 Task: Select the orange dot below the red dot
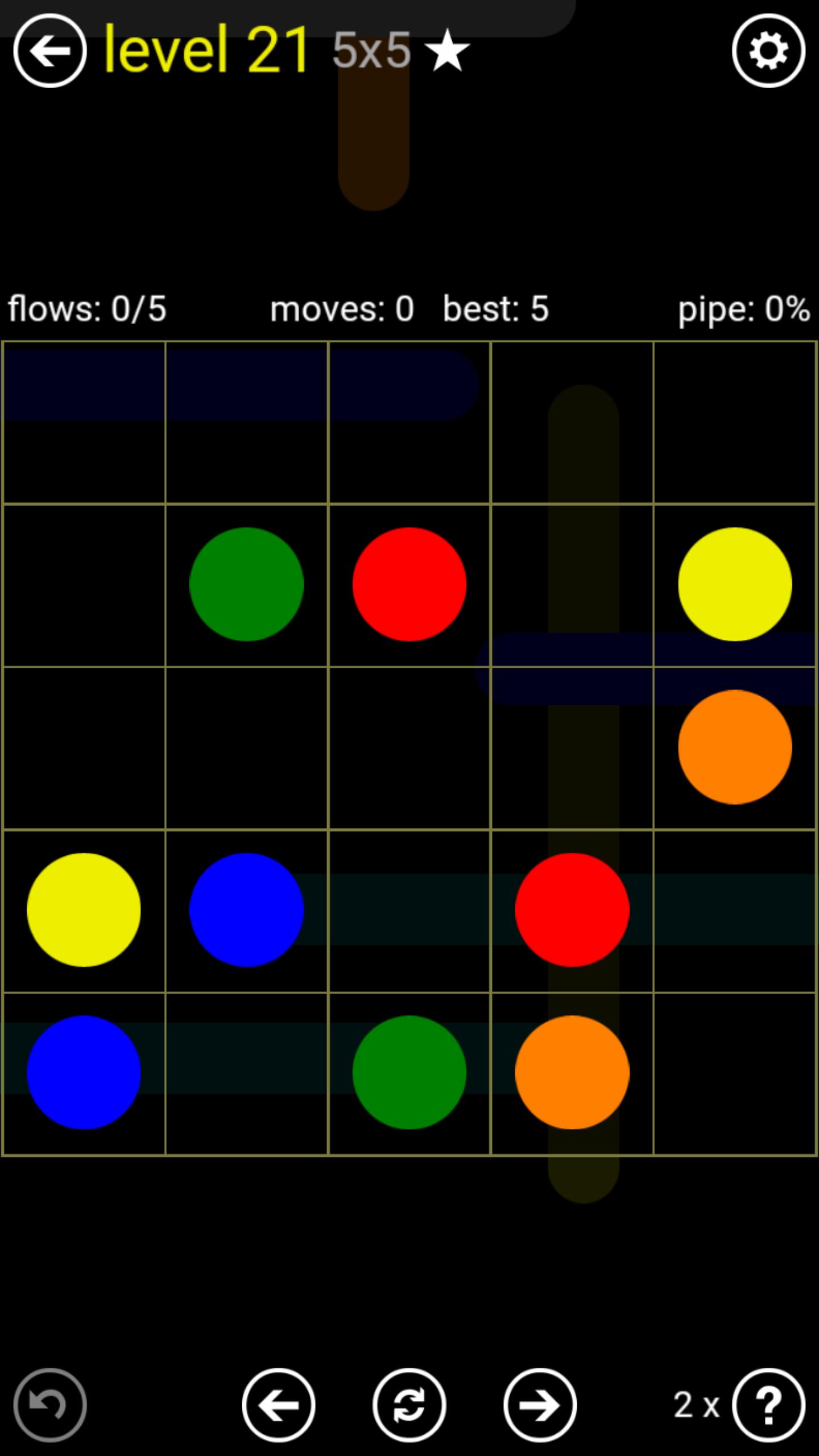[x=572, y=1072]
